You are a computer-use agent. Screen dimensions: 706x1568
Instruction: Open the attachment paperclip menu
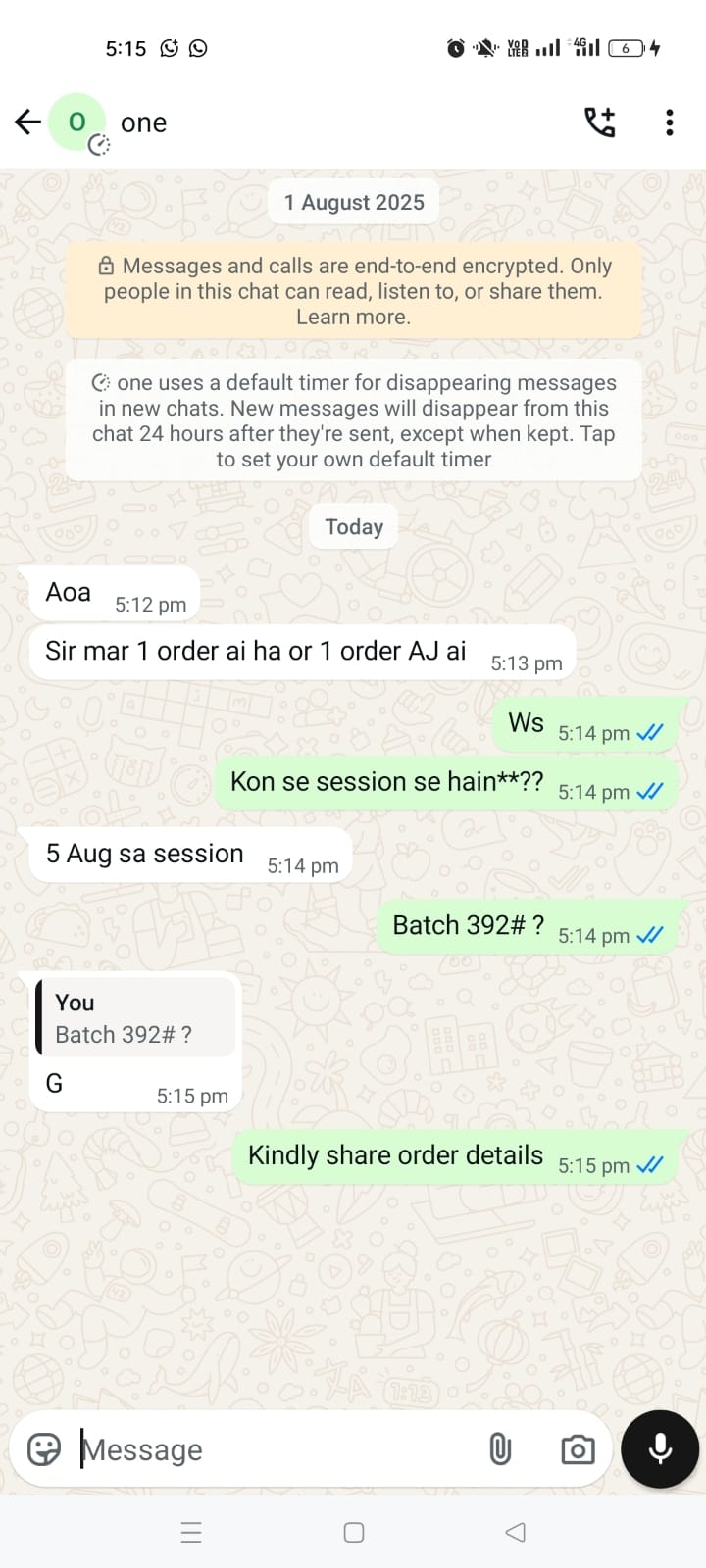click(x=500, y=1449)
